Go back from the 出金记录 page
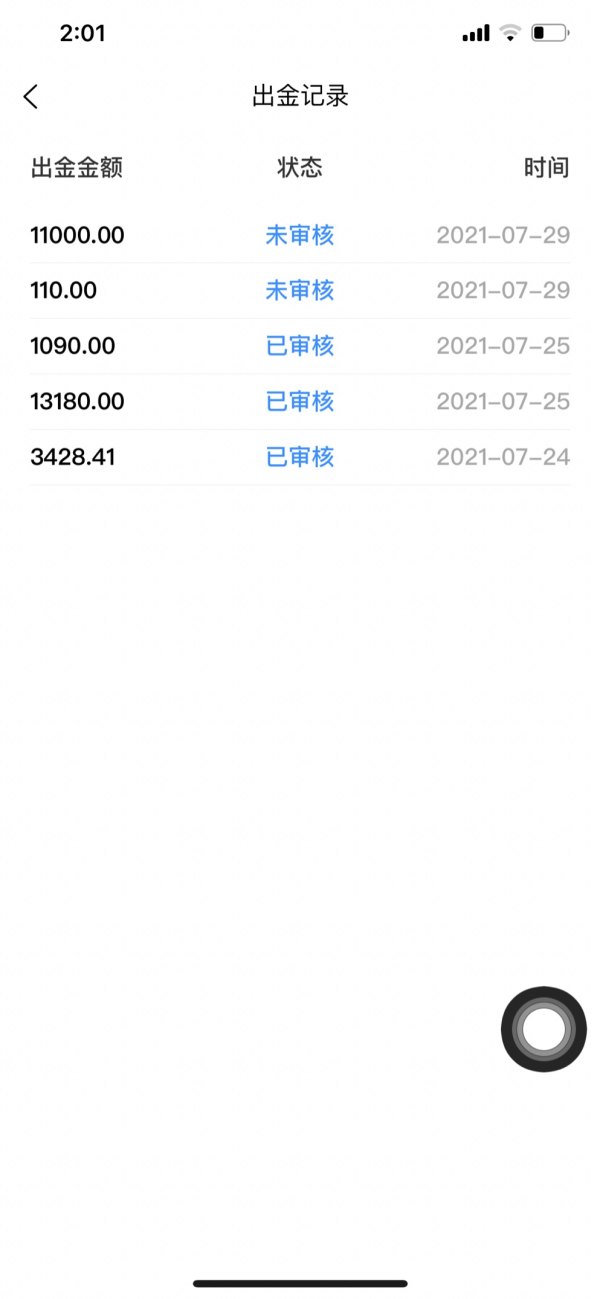 click(x=31, y=96)
